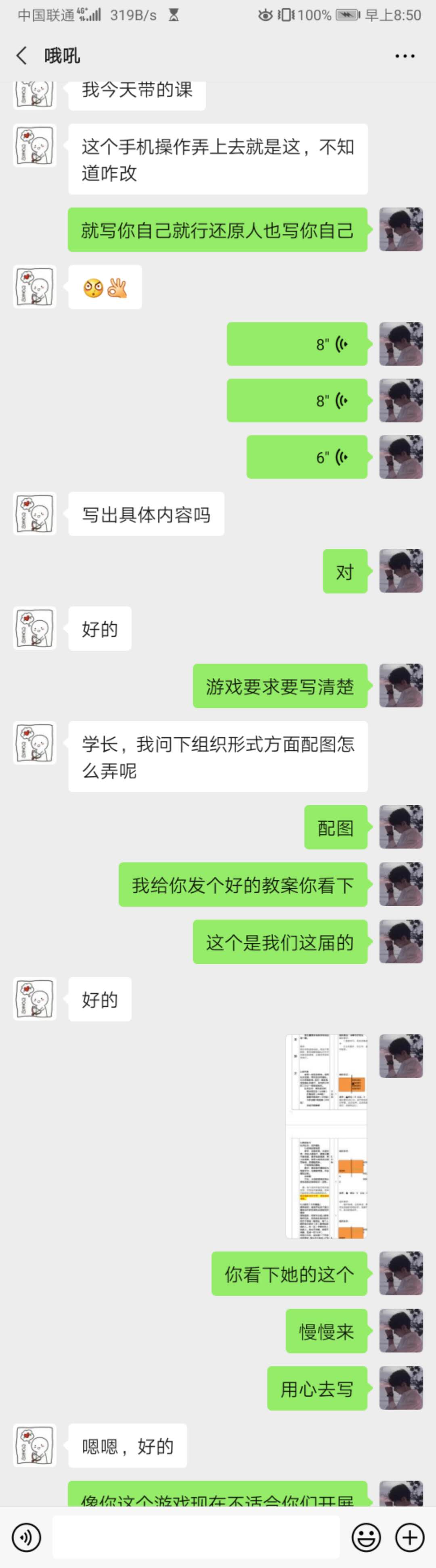Go back from the 哦吼 chat
This screenshot has width=436, height=1568.
22,56
